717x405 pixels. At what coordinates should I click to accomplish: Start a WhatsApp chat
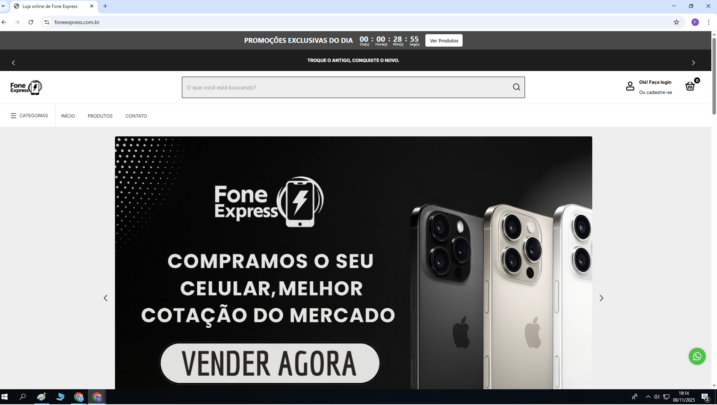pos(697,356)
